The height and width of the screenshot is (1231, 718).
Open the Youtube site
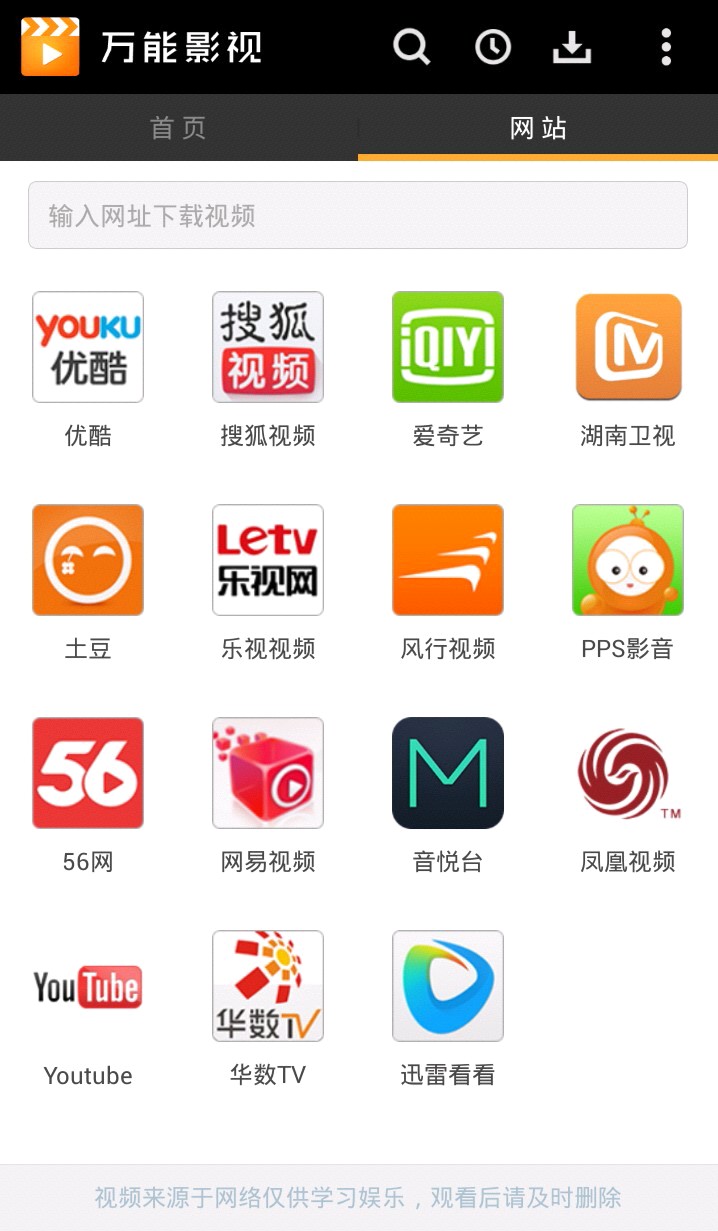pyautogui.click(x=88, y=987)
